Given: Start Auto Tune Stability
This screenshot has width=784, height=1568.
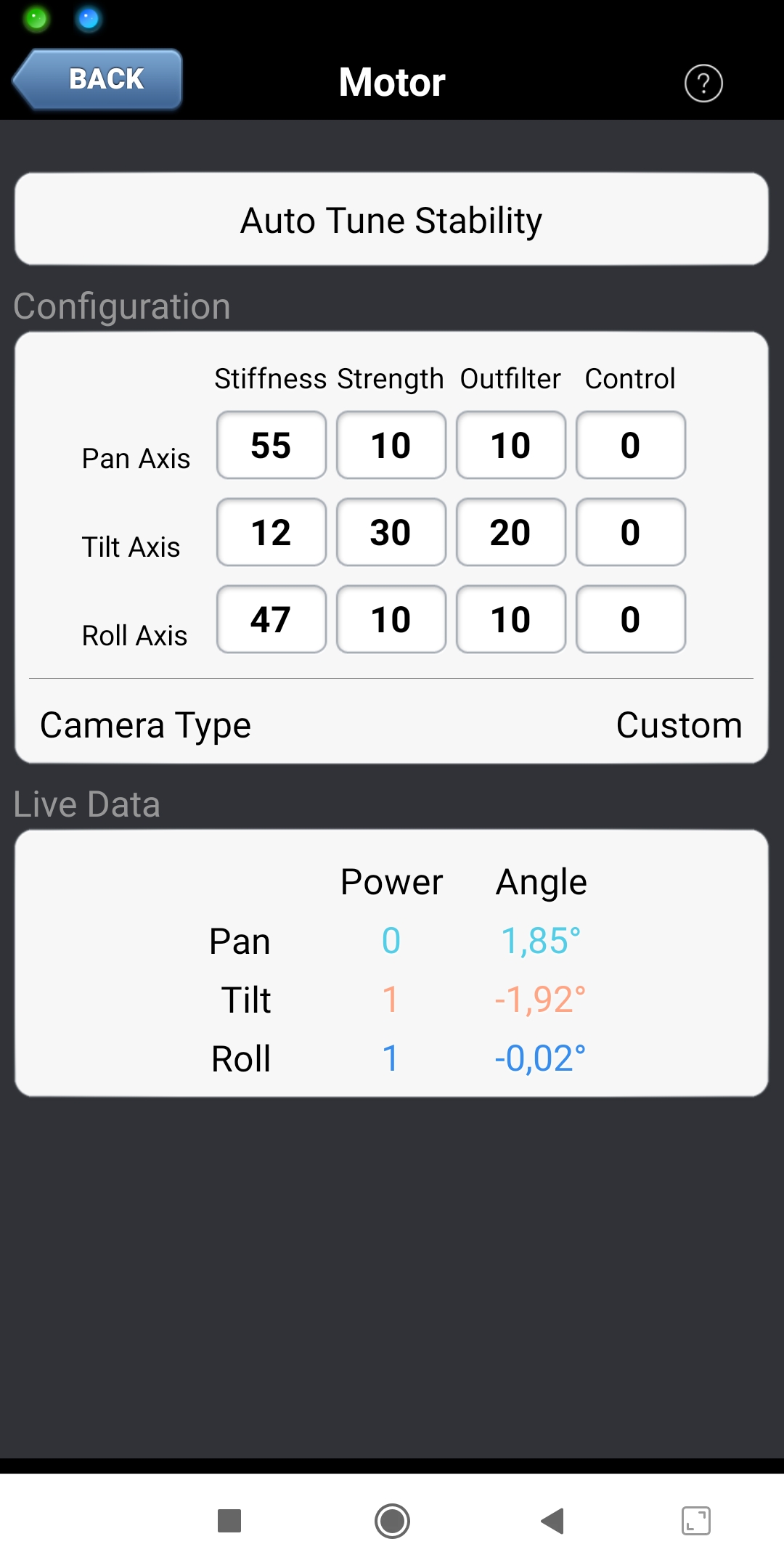Looking at the screenshot, I should tap(391, 219).
